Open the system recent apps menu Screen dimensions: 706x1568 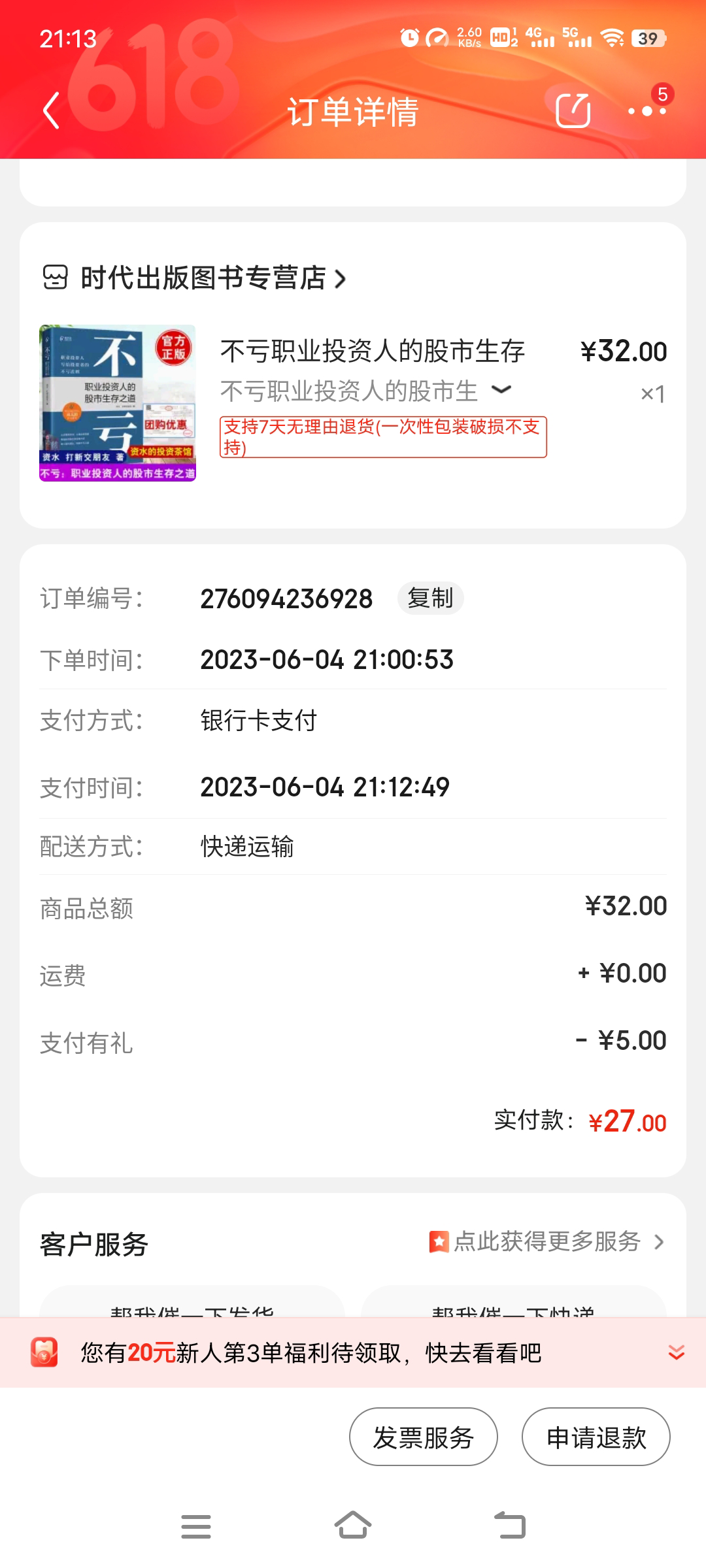196,1526
